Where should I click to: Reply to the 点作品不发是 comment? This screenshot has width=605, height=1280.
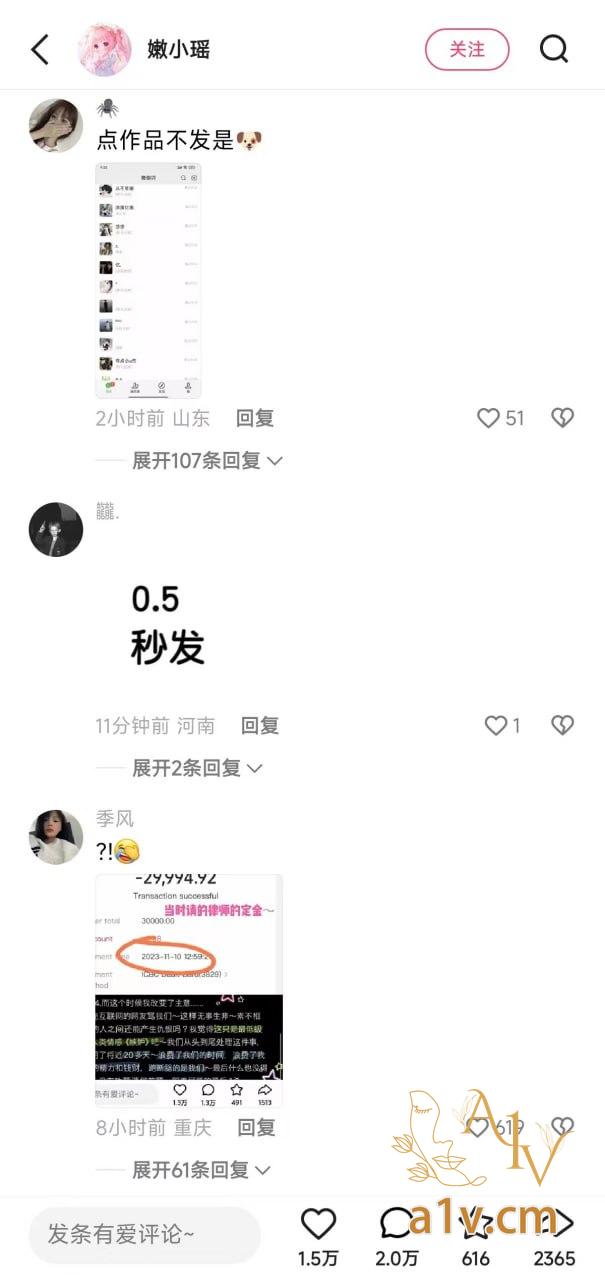254,418
